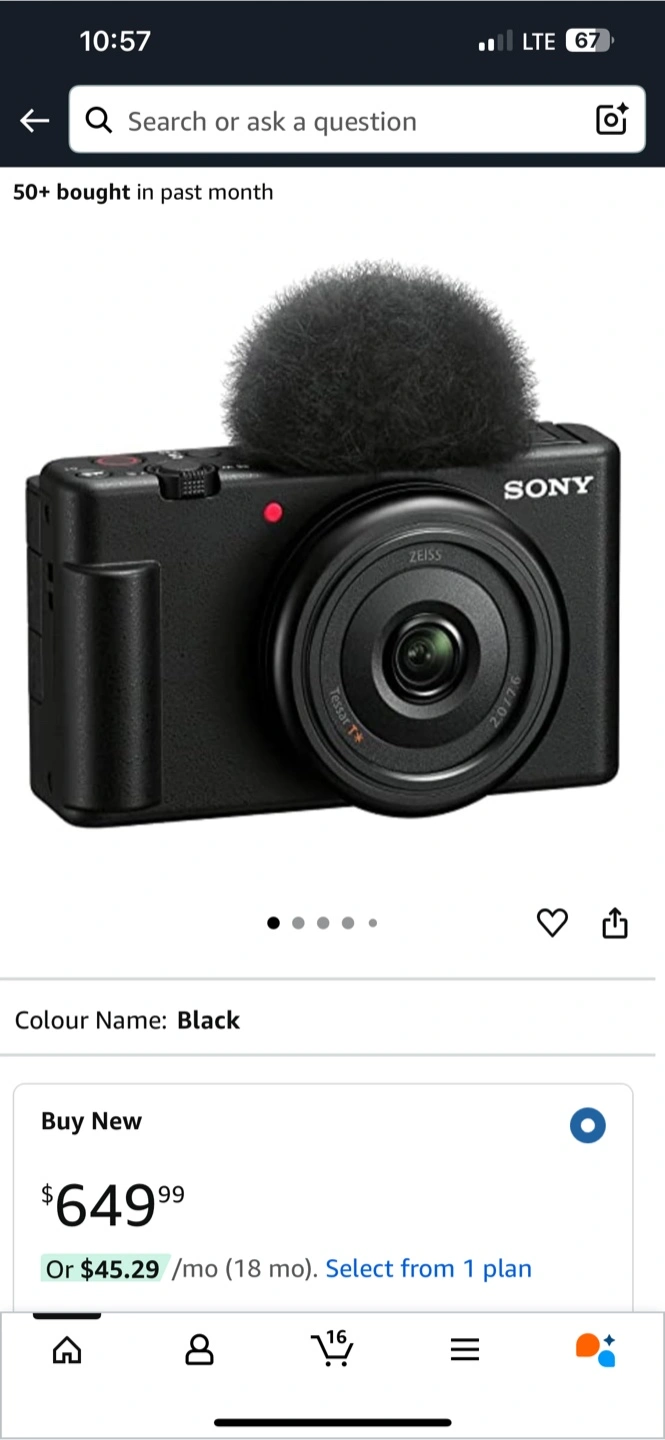Open the account profile tab
Viewport: 665px width, 1440px height.
pos(200,1350)
